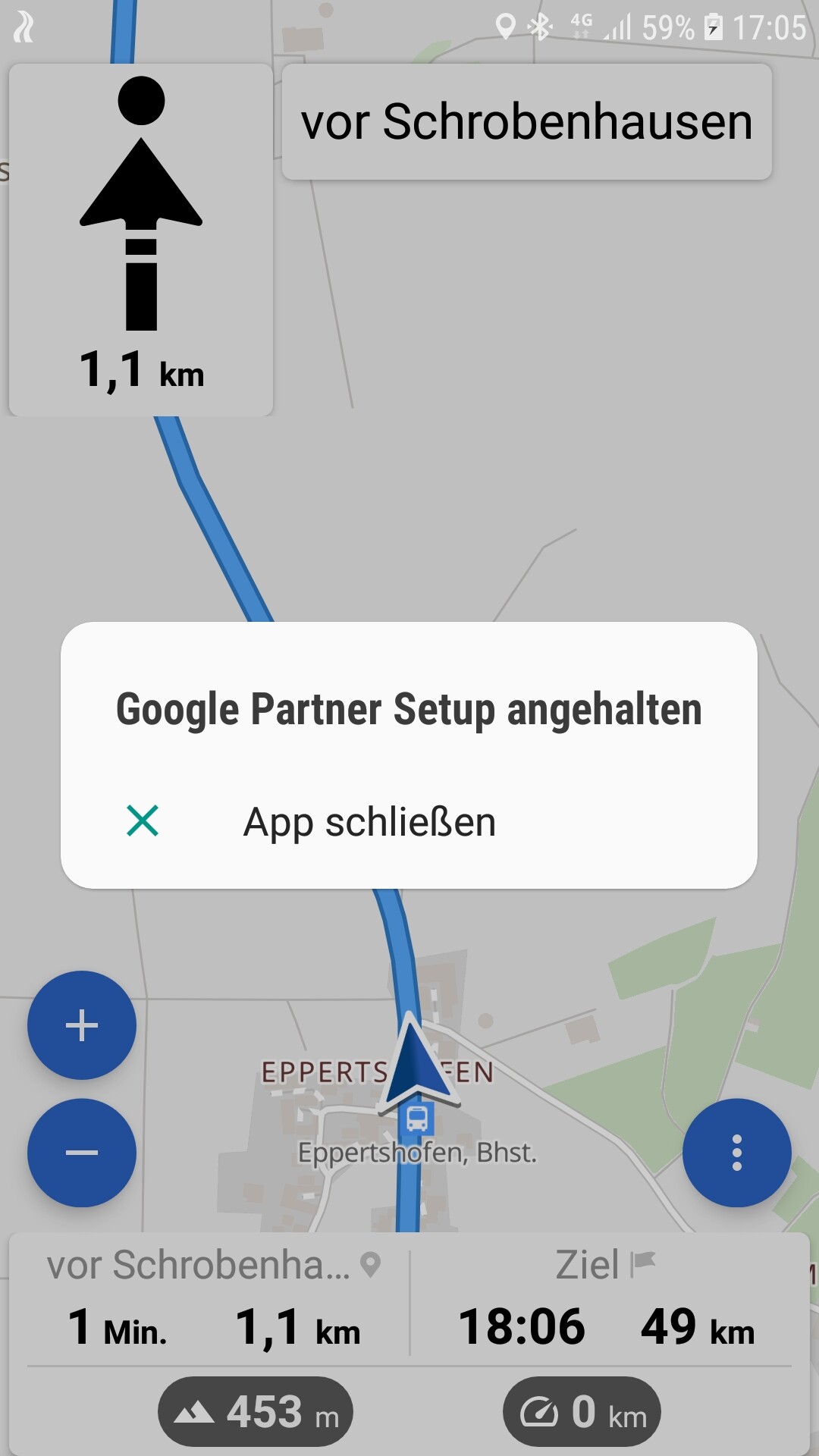Zoom out with the minus button
819x1456 pixels.
[x=82, y=1153]
